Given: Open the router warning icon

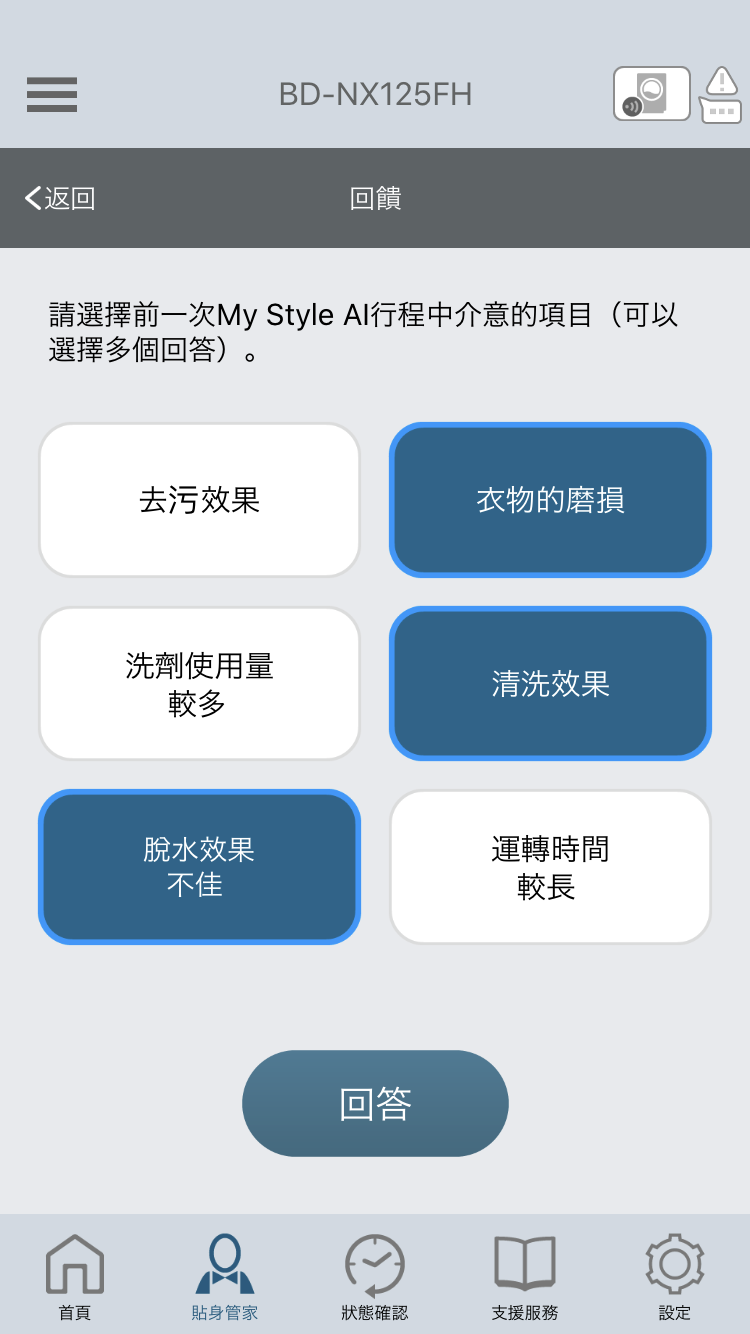Looking at the screenshot, I should click(x=720, y=95).
